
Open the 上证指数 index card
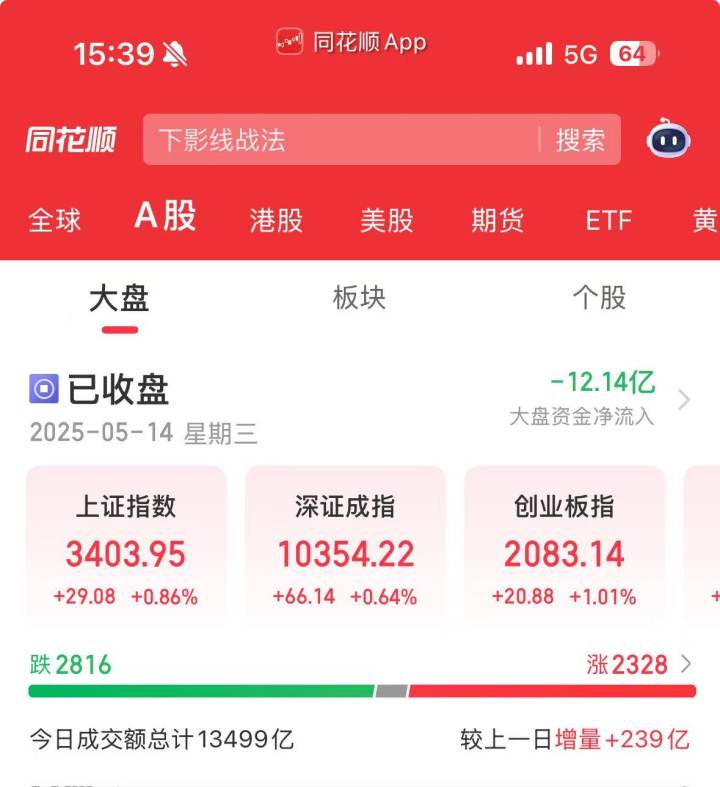[x=126, y=552]
